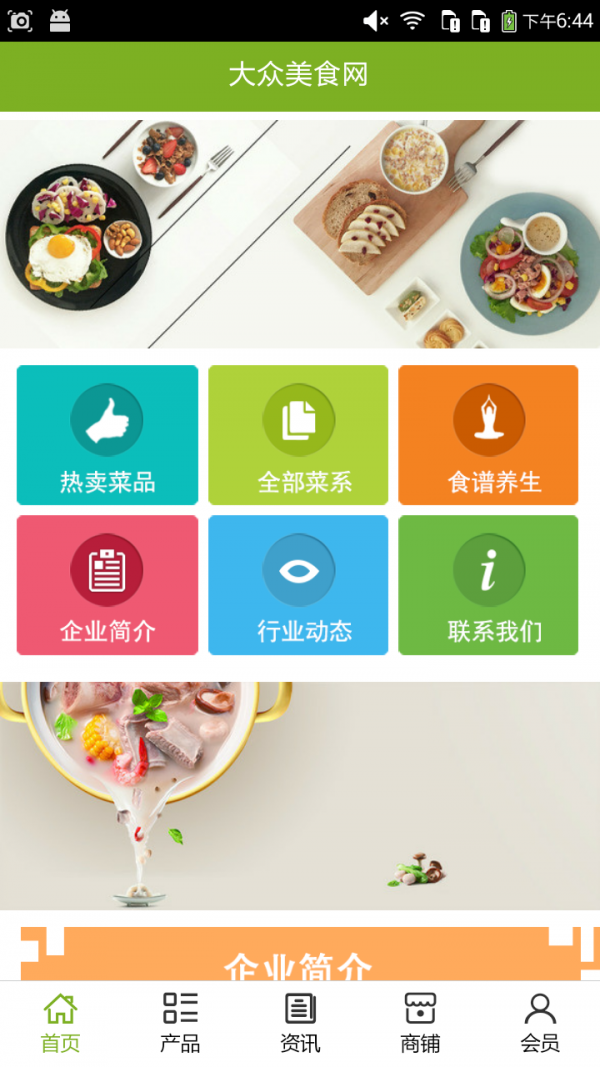Viewport: 600px width, 1067px height.
Task: Switch to the 会员 tab
Action: coord(540,1023)
